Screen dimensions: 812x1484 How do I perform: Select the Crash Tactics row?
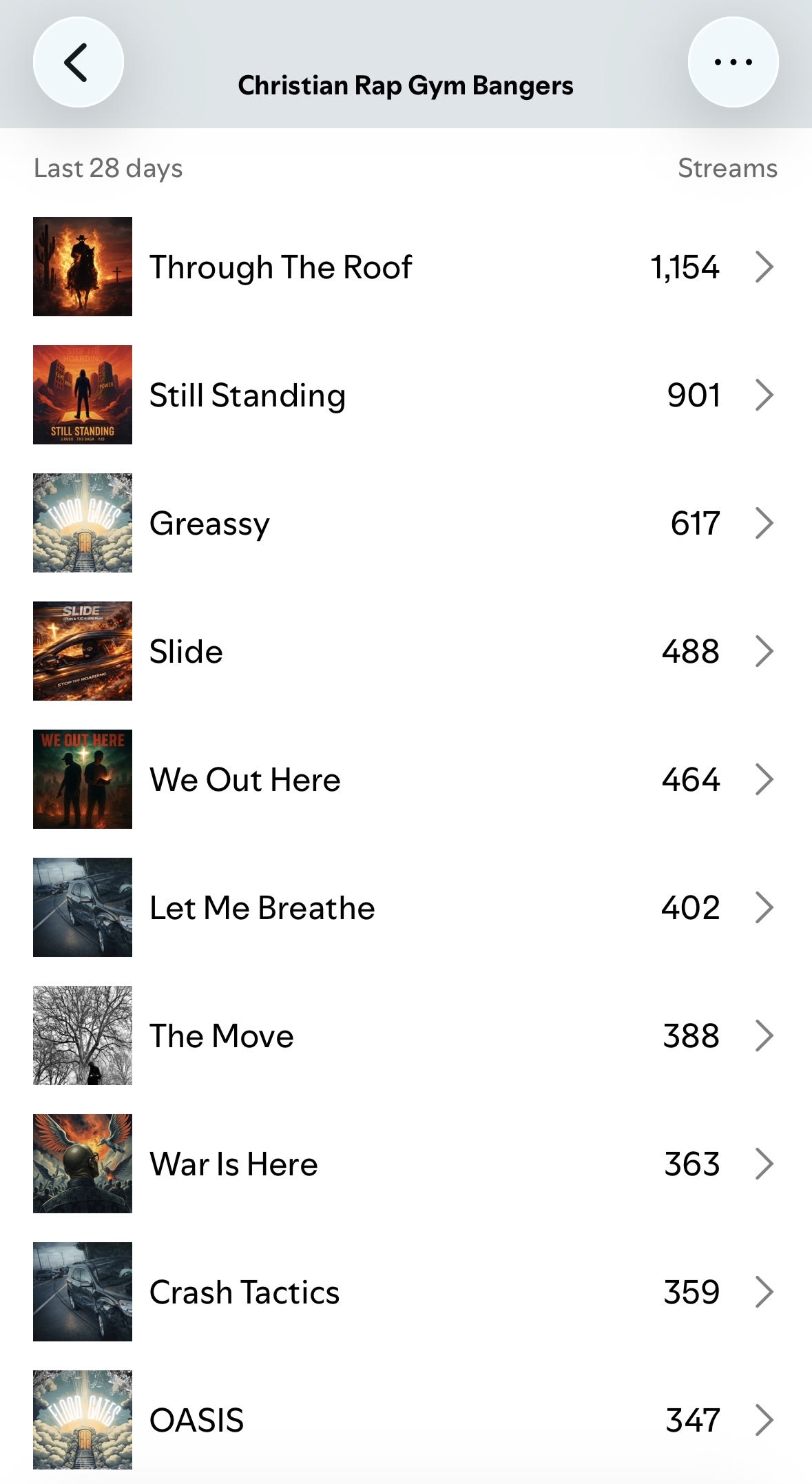click(x=406, y=1292)
